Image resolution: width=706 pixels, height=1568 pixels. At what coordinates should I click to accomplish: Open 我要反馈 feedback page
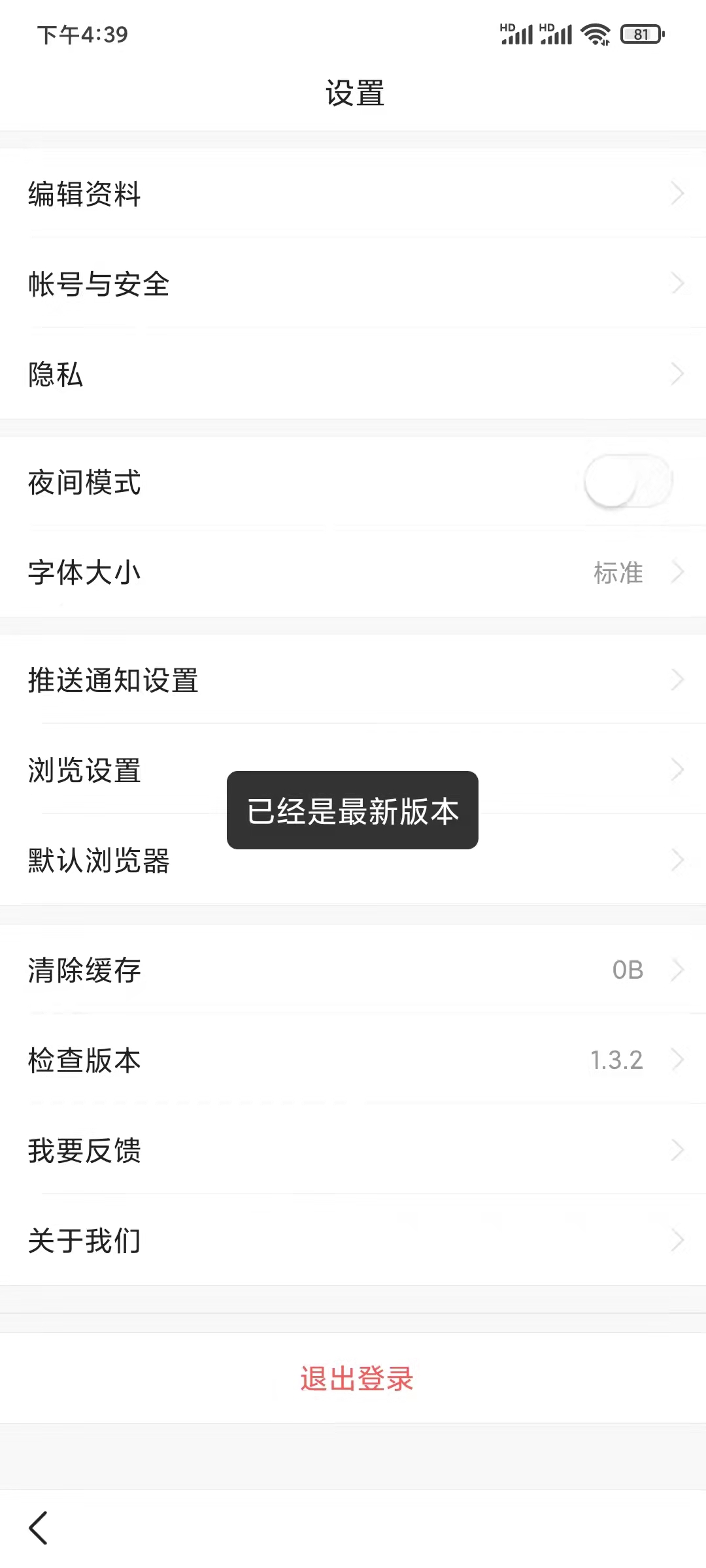pos(353,1150)
